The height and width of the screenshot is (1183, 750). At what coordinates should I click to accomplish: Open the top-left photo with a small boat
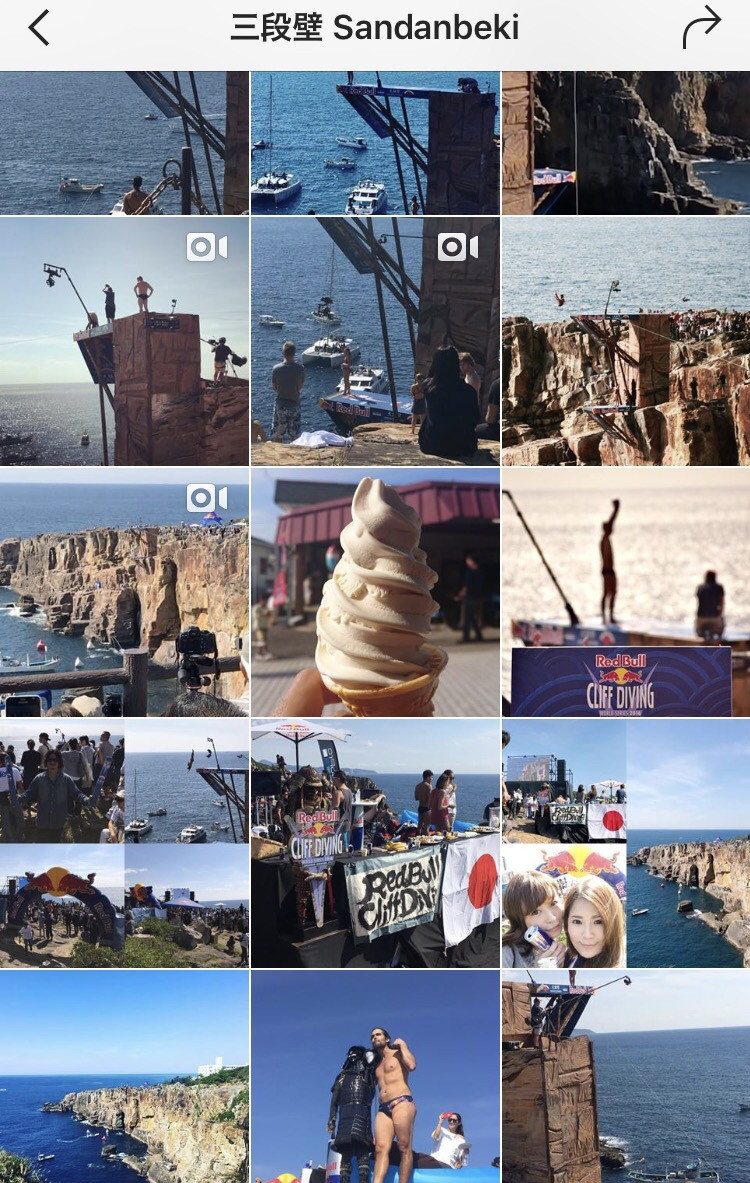(x=124, y=142)
